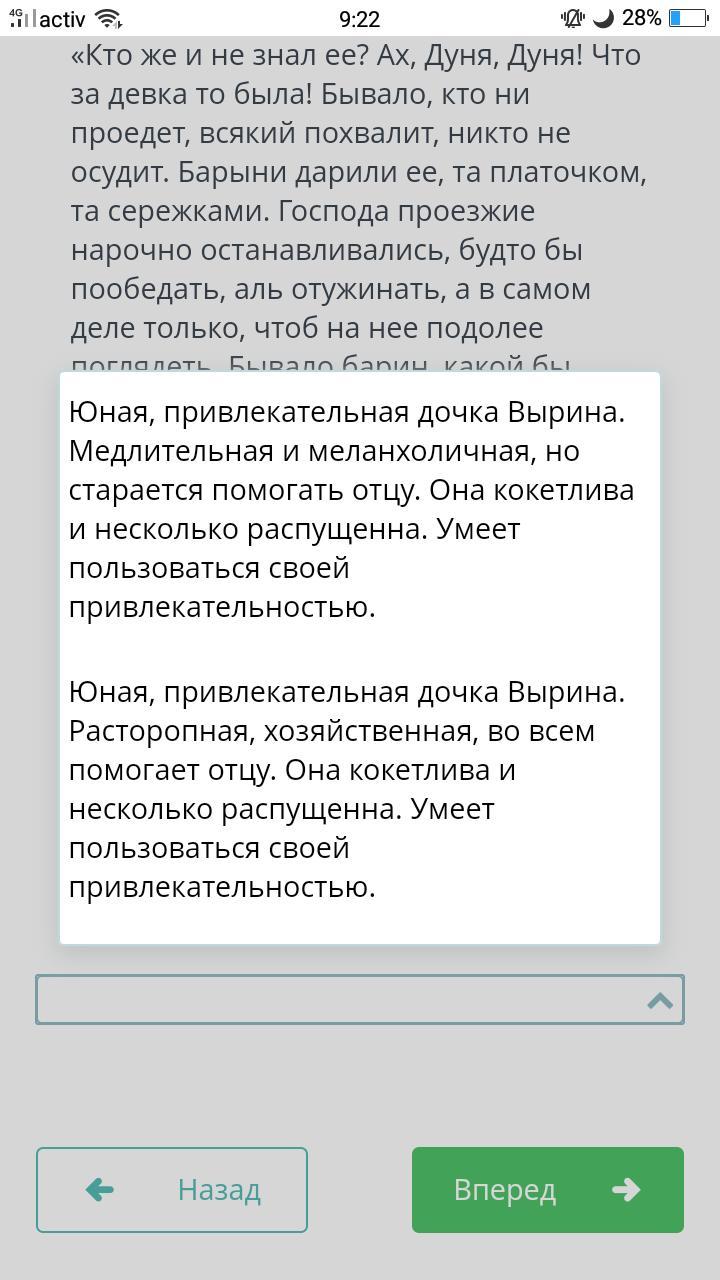Proceed with the Вперед button
720x1280 pixels.
pos(547,1190)
